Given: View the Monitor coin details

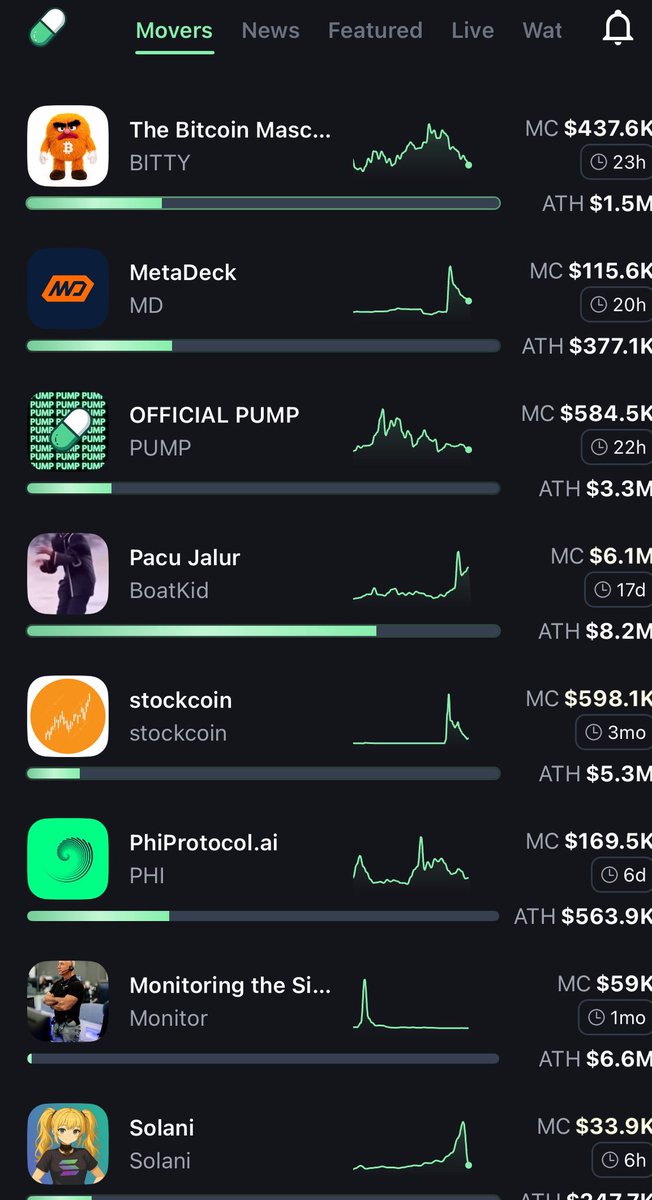Looking at the screenshot, I should [x=229, y=1001].
